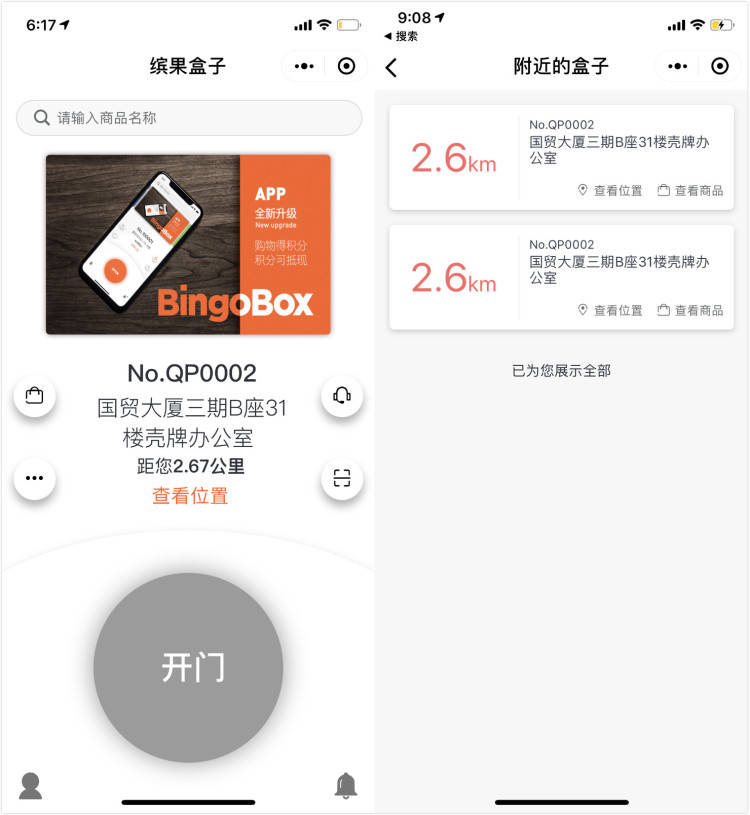Tap the bag icon beside second 查看商品

[665, 309]
